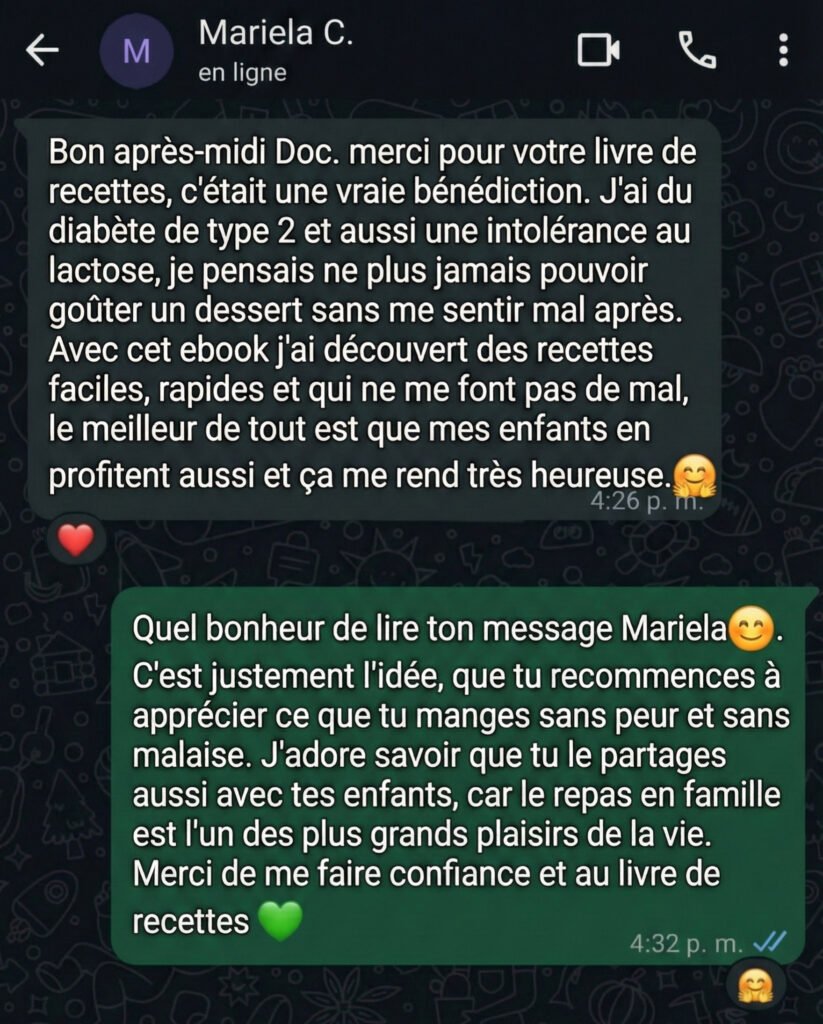The width and height of the screenshot is (823, 1024).
Task: View contact info for Mariela C.
Action: click(275, 50)
